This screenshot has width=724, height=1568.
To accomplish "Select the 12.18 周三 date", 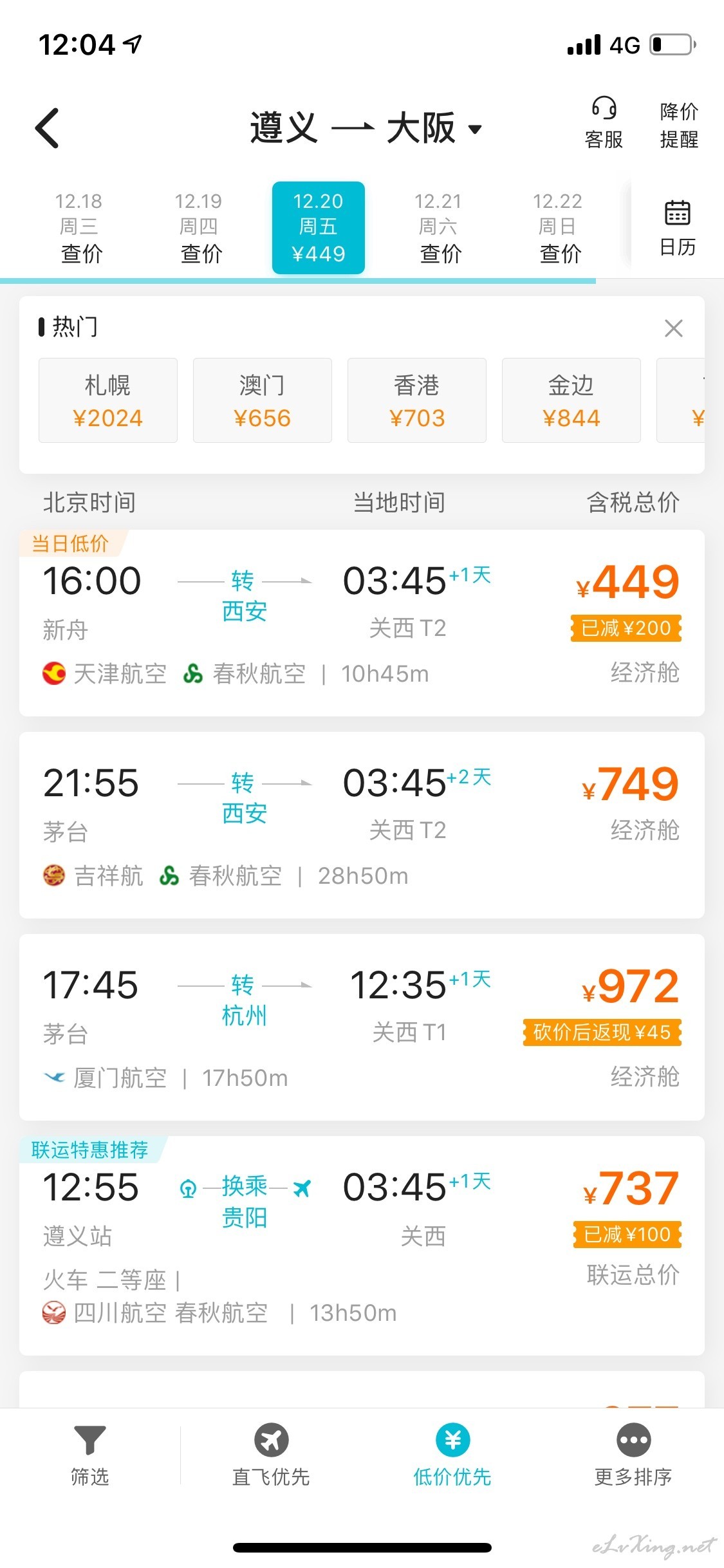I will point(79,228).
